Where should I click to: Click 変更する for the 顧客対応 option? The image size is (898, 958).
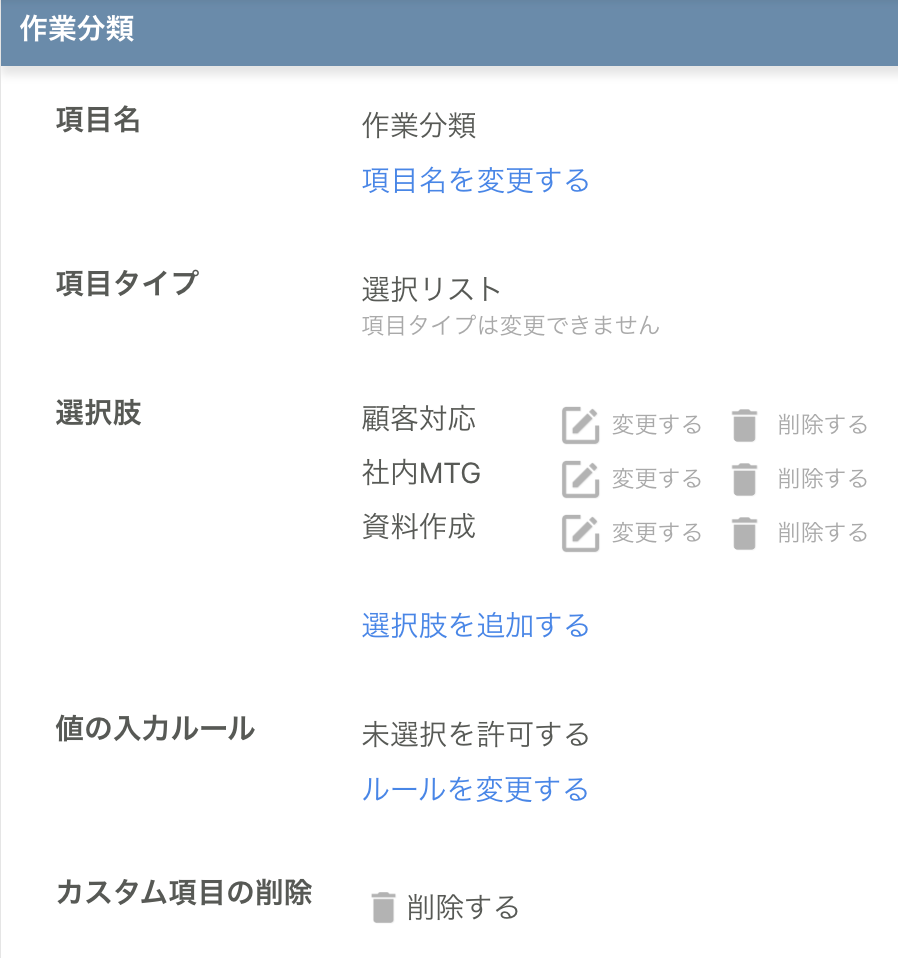point(657,424)
